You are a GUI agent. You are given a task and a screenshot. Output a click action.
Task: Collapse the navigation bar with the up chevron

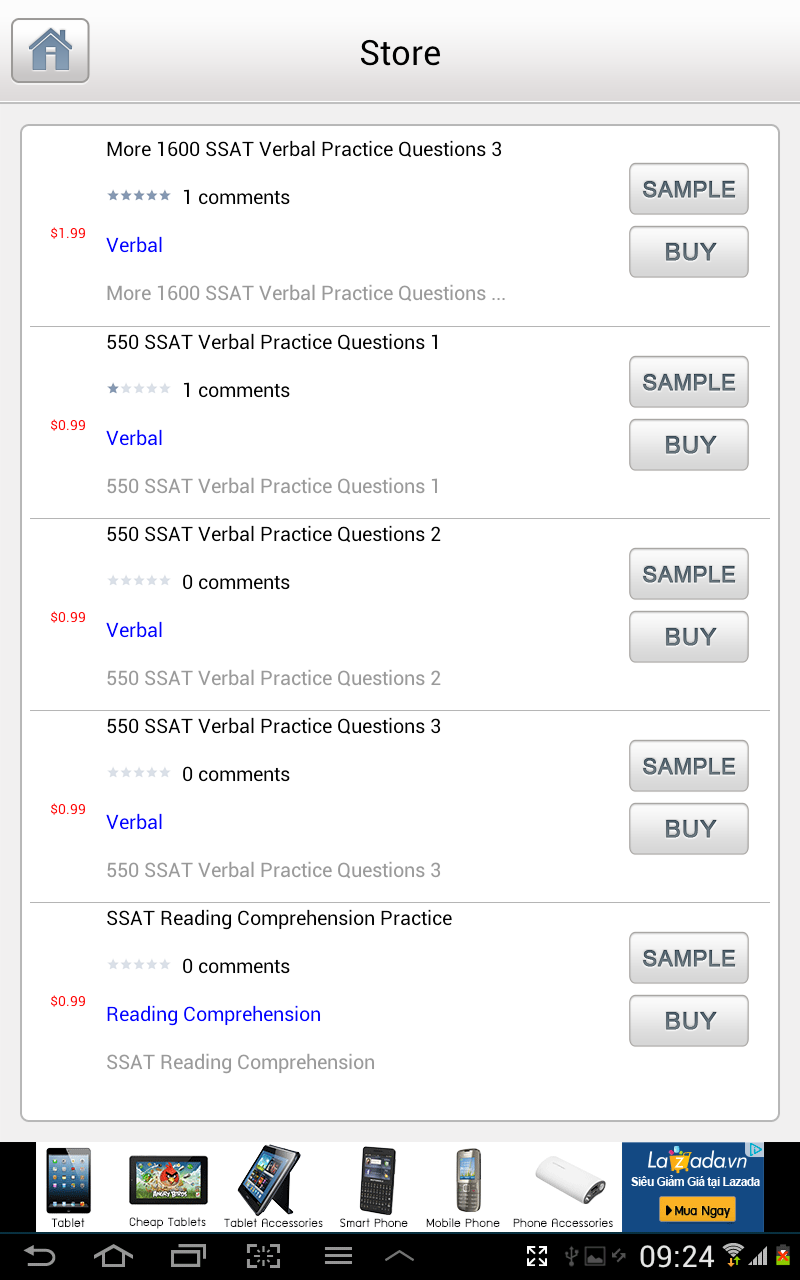click(x=400, y=1255)
